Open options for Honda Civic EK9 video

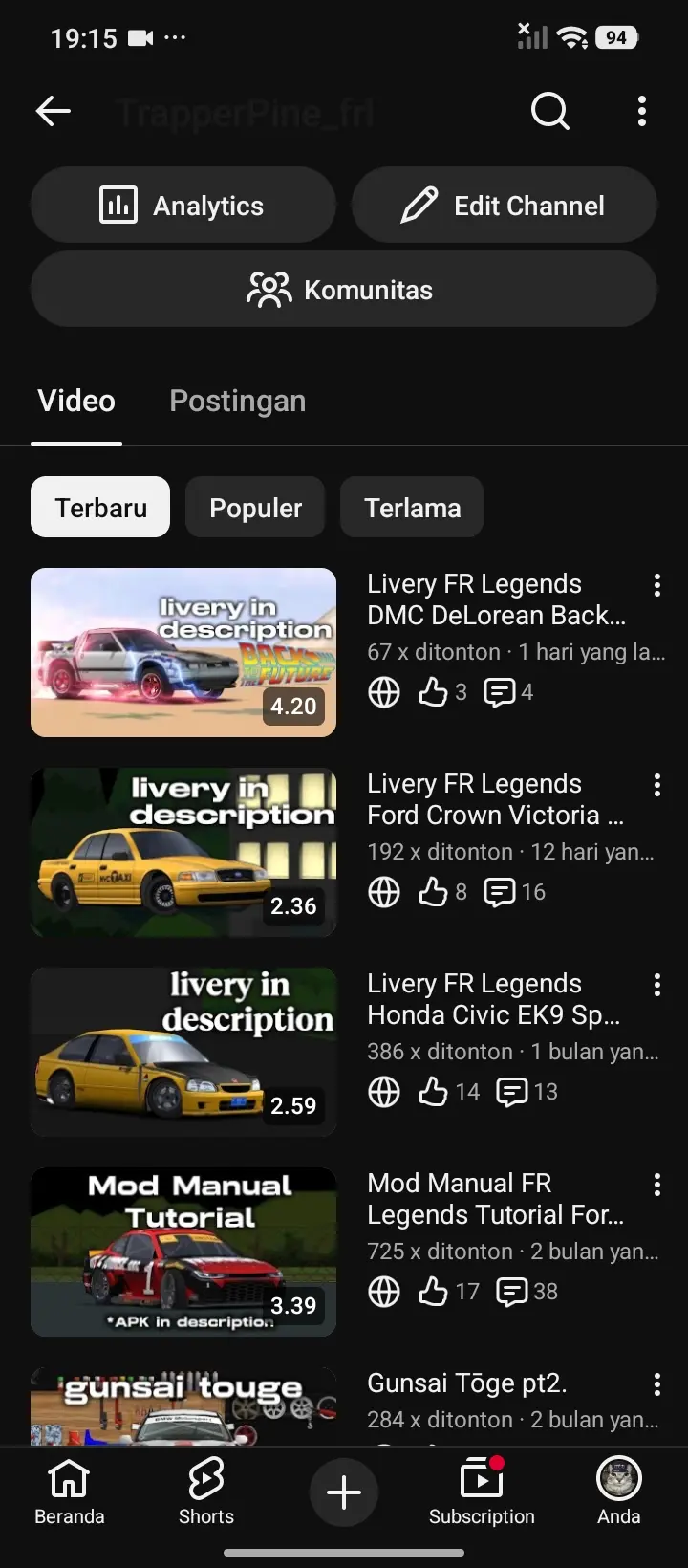[657, 986]
